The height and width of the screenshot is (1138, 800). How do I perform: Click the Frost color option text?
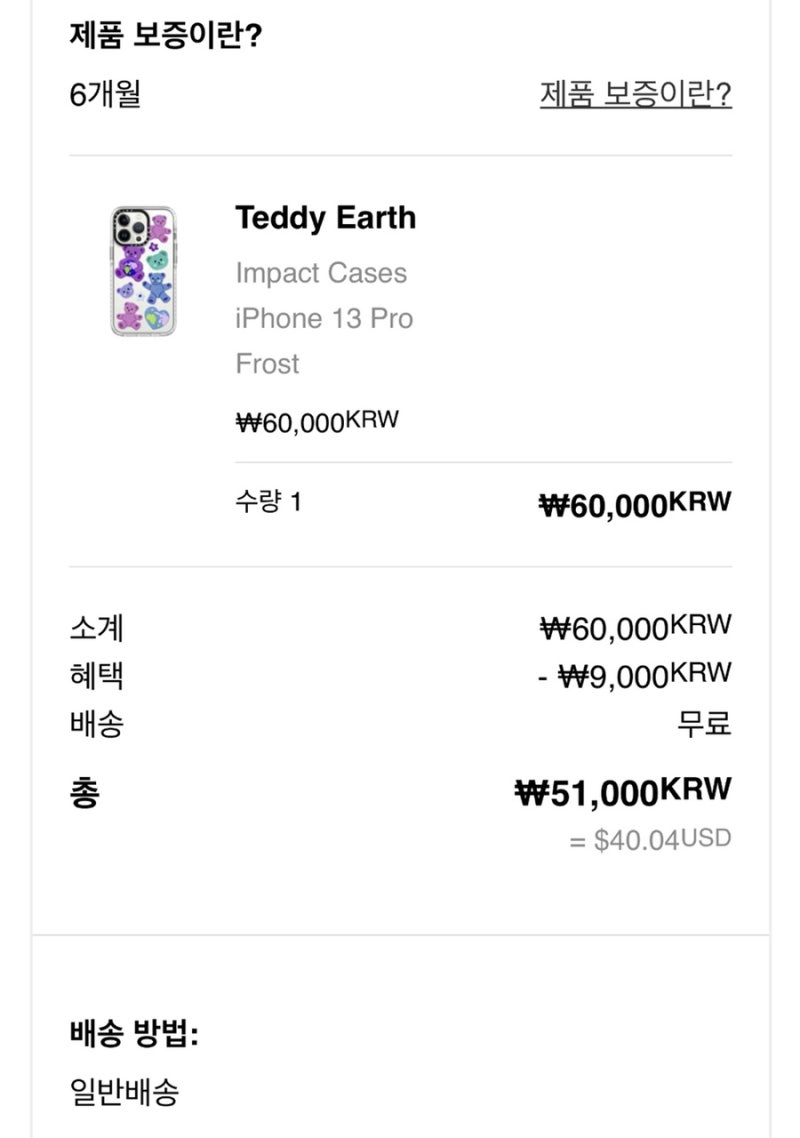[267, 364]
